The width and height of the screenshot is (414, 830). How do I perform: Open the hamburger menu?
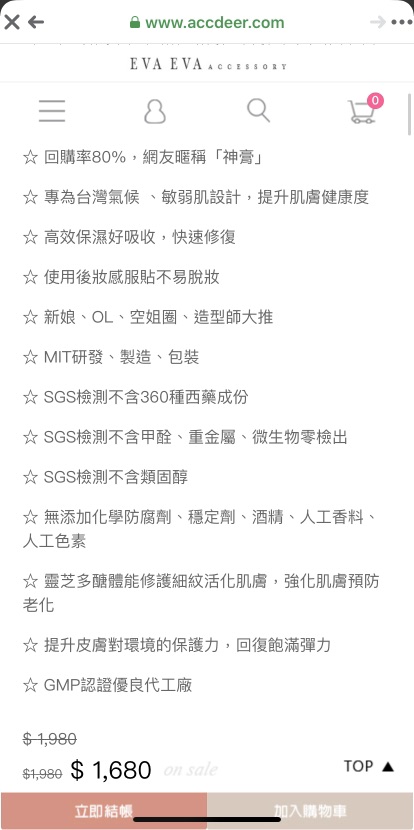pyautogui.click(x=52, y=111)
